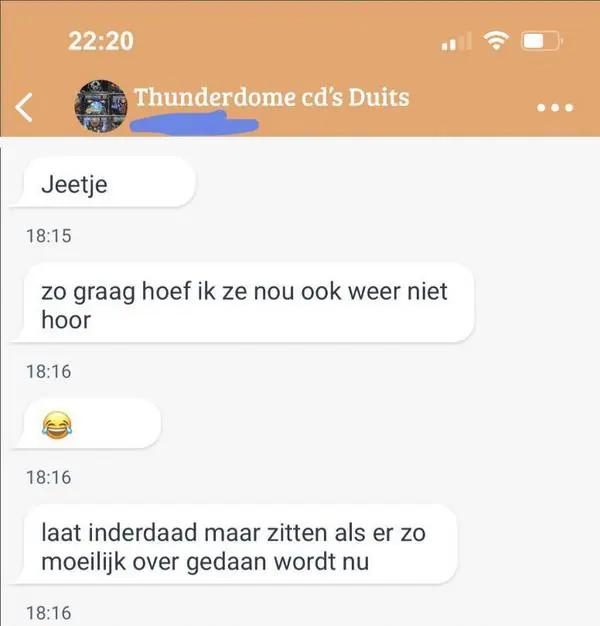Open the Thunderdome cd's Duits listing thumbnail
Viewport: 600px width, 626px height.
(101, 103)
